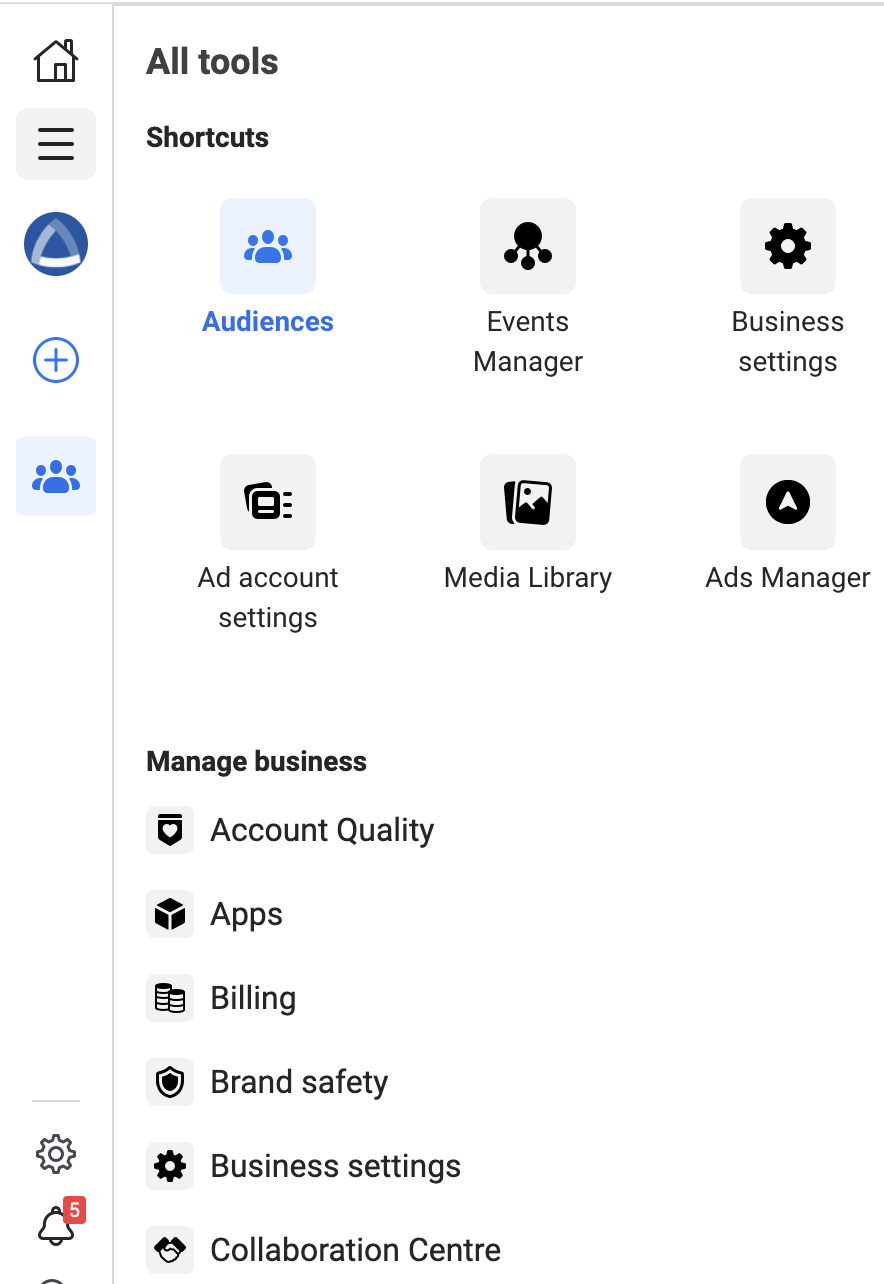Select Business settings under Manage business
The width and height of the screenshot is (884, 1284).
335,1166
